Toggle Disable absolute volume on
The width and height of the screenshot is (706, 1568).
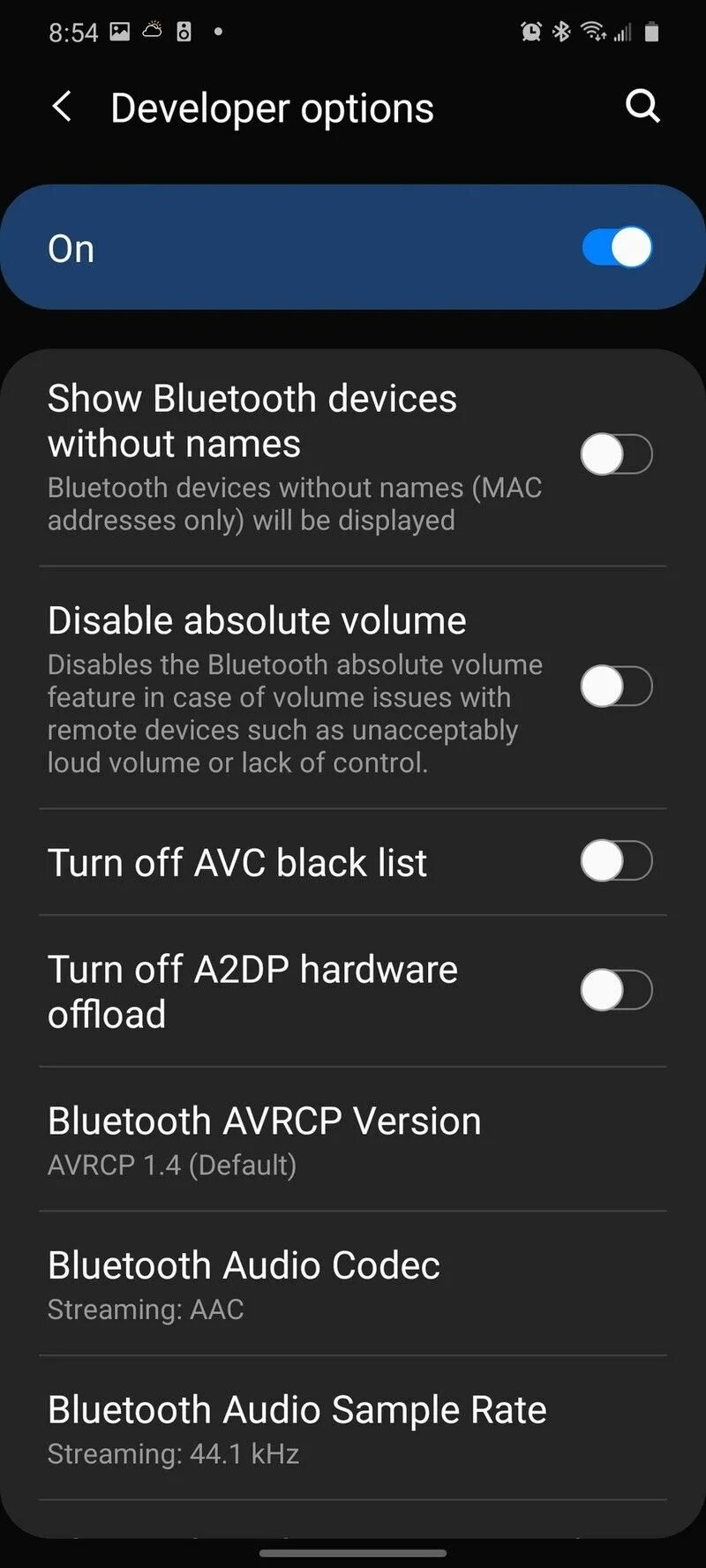click(x=616, y=687)
